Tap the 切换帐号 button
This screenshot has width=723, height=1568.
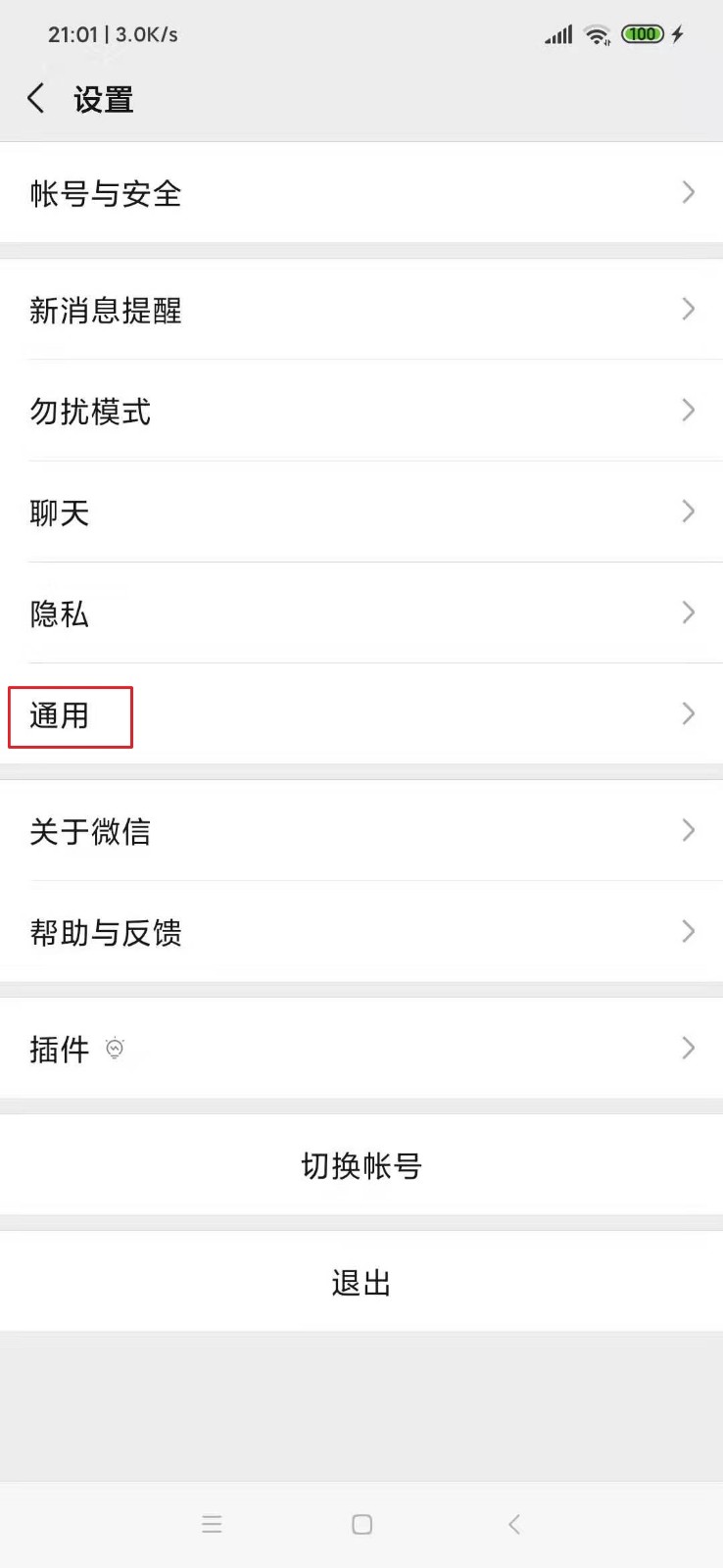[x=361, y=1166]
